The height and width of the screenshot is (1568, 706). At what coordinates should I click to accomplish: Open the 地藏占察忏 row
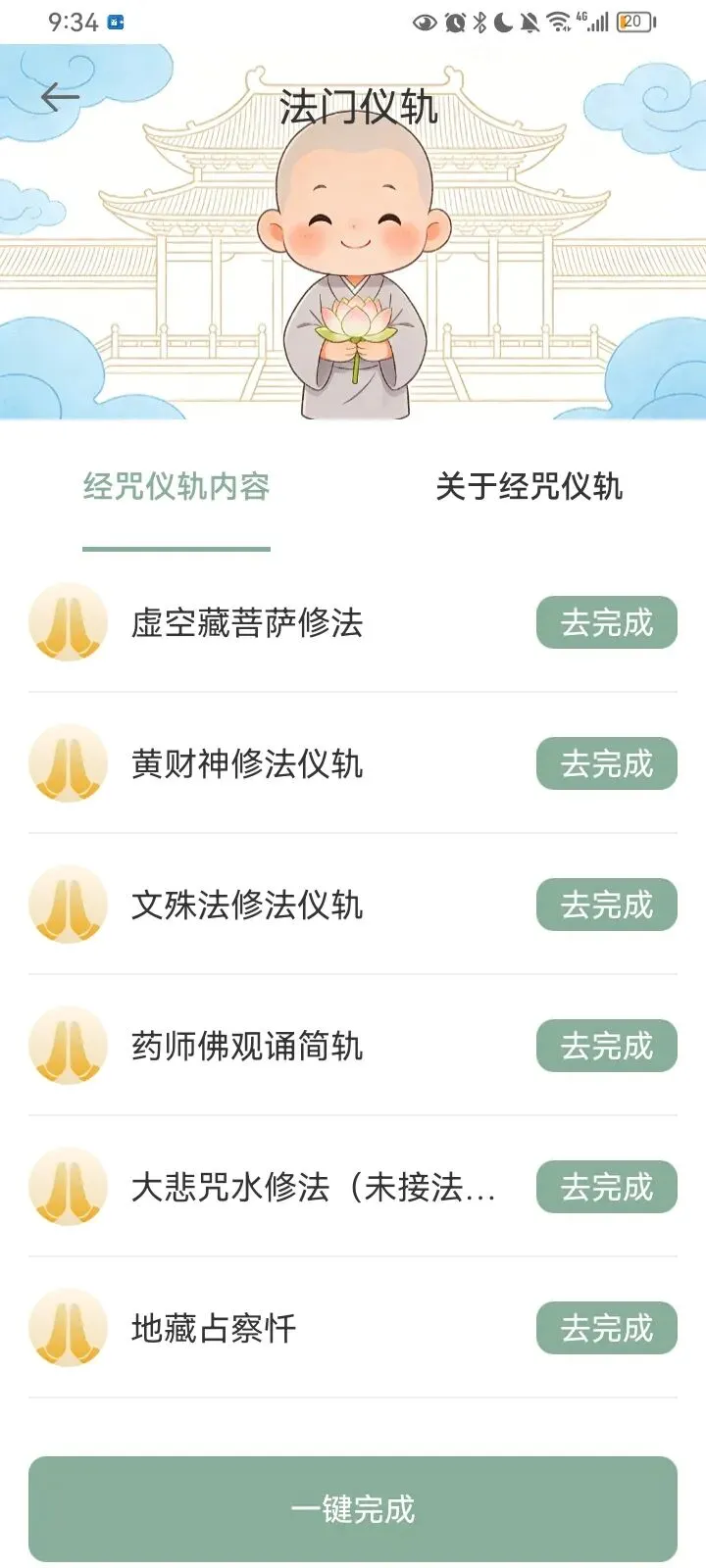(x=214, y=1329)
